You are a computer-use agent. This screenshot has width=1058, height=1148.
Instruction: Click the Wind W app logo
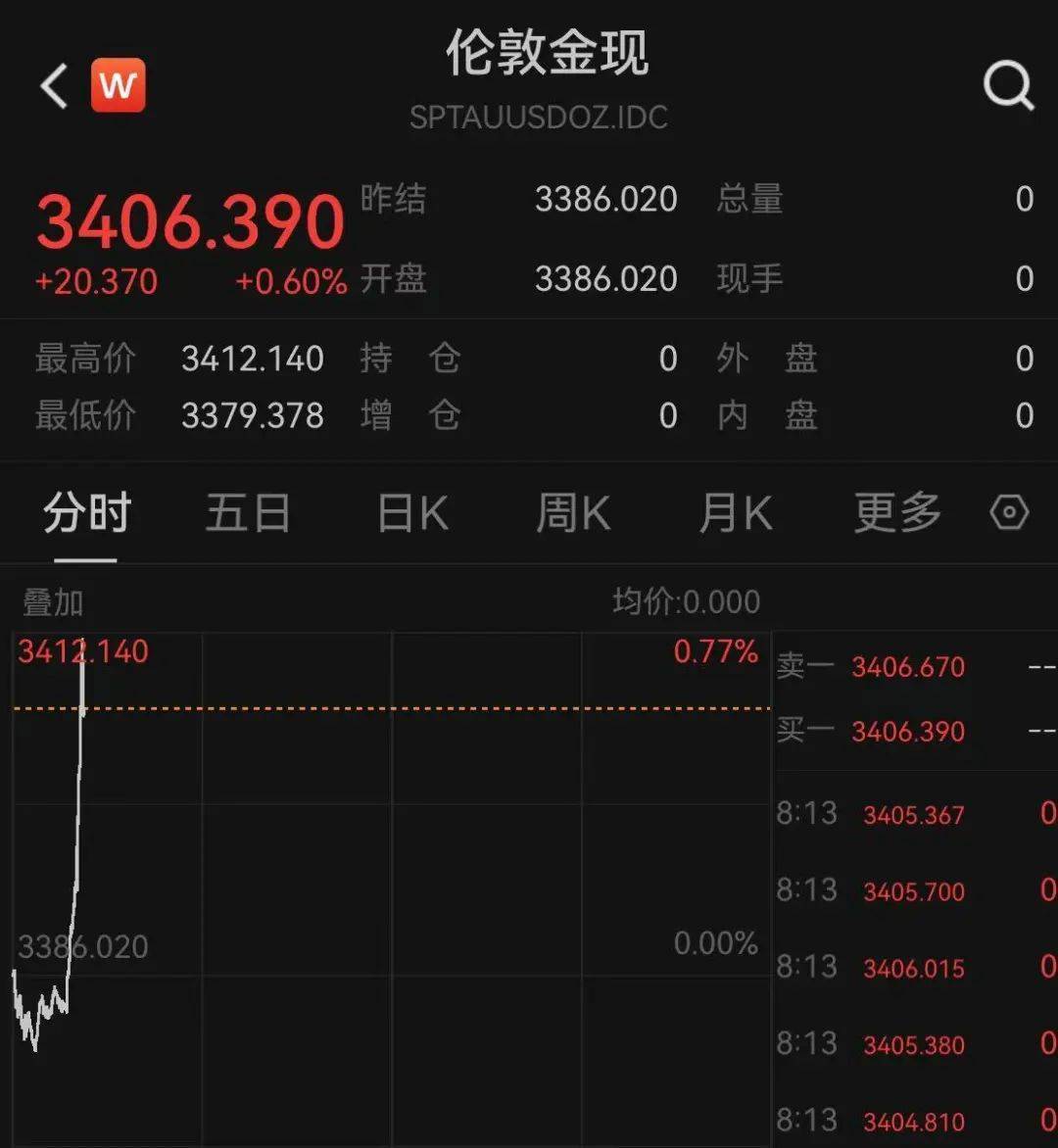point(119,87)
